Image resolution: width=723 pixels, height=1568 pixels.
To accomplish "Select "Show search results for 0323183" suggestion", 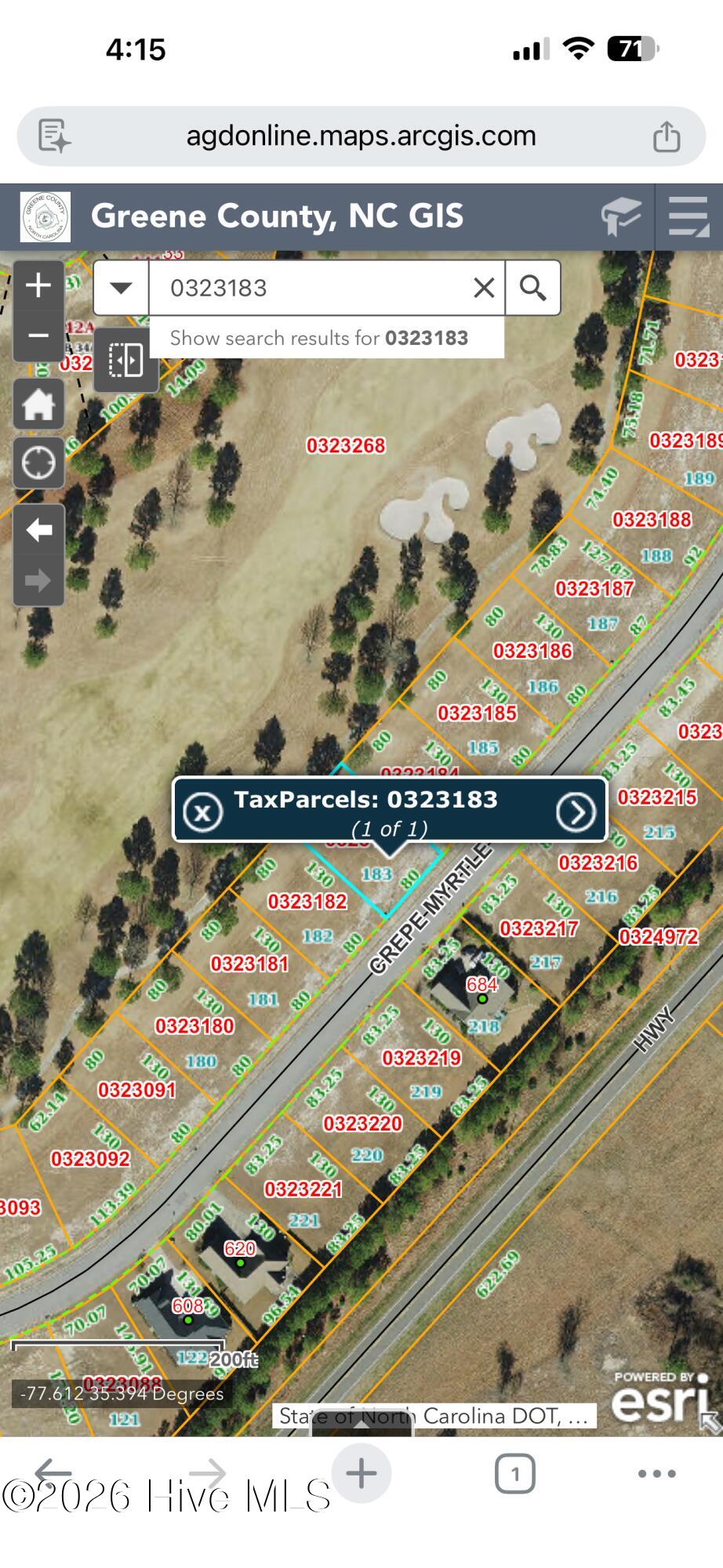I will pyautogui.click(x=319, y=338).
